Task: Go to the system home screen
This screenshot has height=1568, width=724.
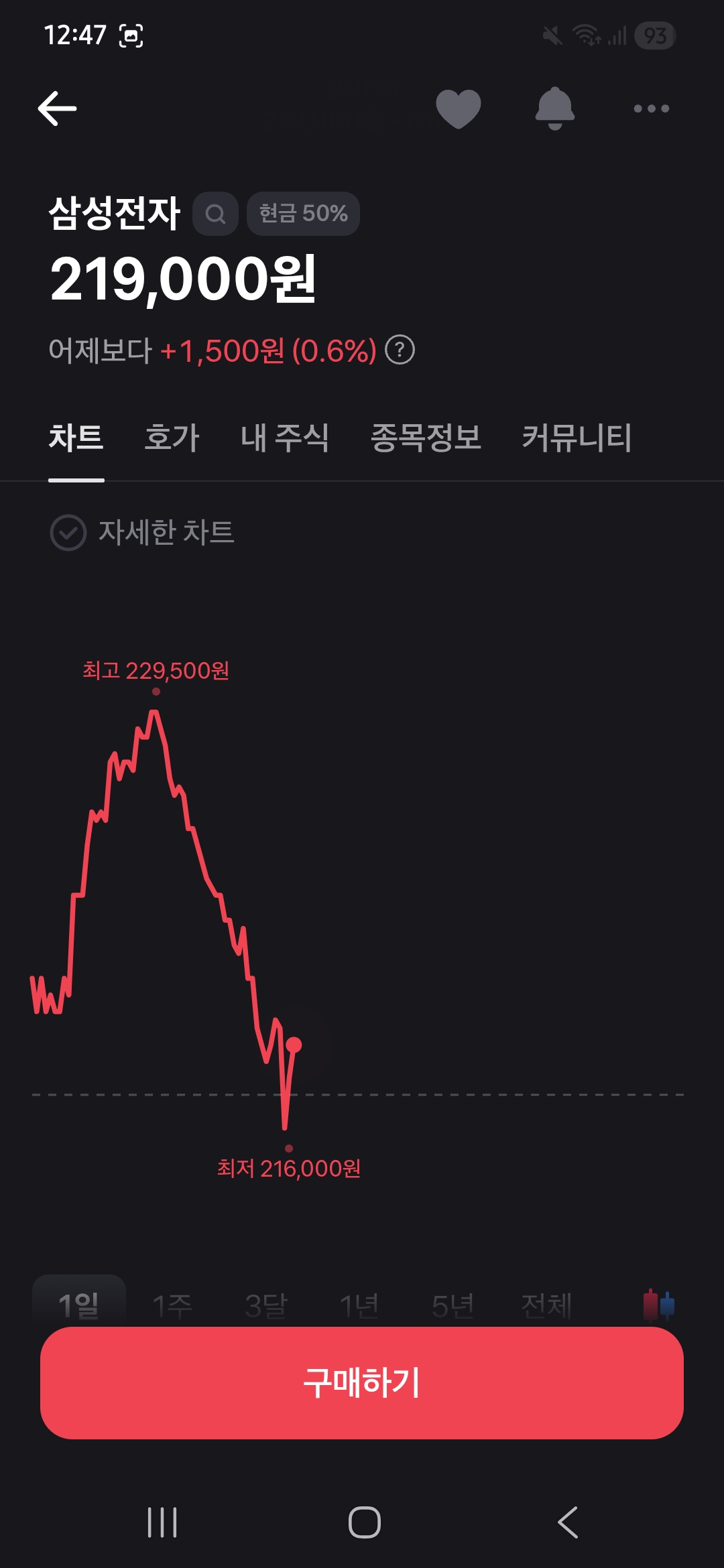Action: tap(364, 1522)
